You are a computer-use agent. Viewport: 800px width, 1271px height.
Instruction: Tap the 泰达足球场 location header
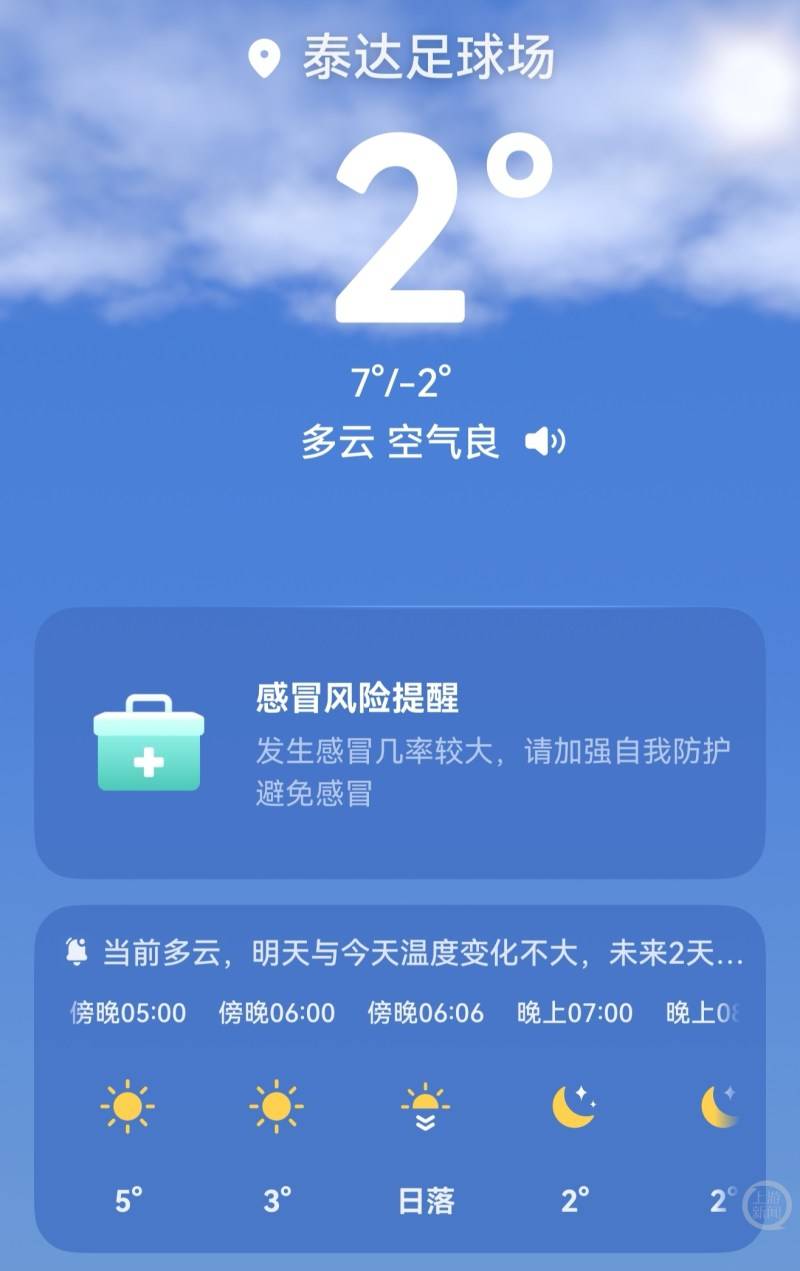click(x=402, y=58)
